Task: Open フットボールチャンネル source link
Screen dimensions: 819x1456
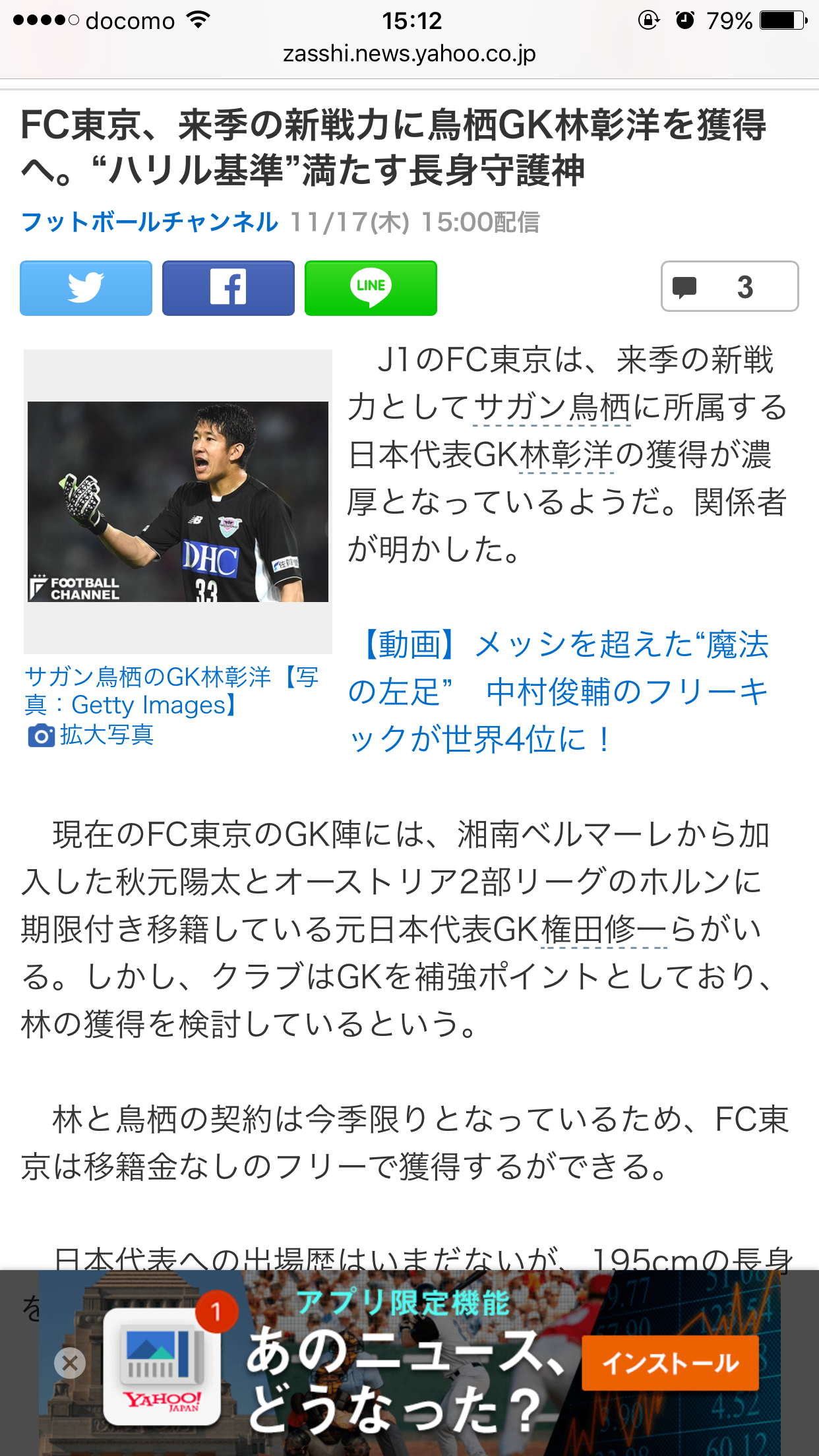Action: (150, 222)
